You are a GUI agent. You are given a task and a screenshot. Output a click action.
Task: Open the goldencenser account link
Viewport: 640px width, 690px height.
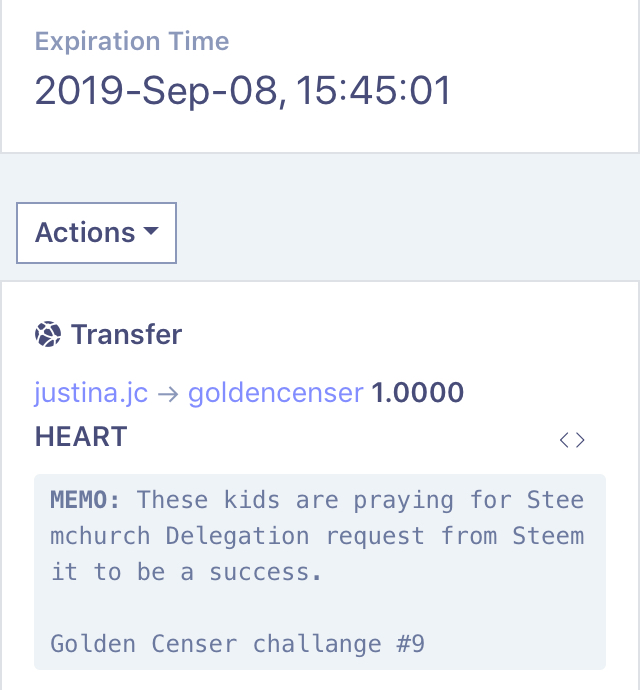(x=274, y=393)
